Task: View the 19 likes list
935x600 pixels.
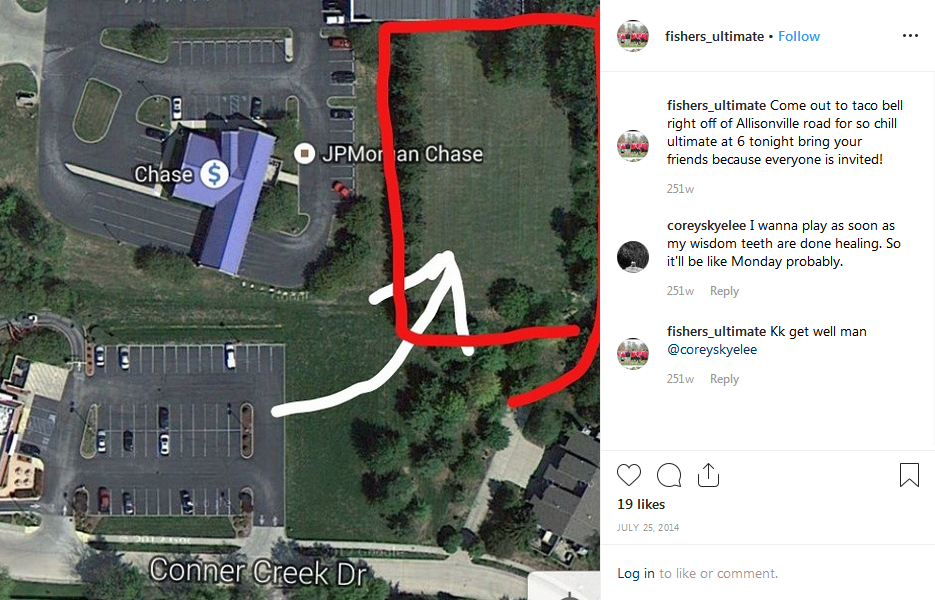Action: [x=641, y=504]
